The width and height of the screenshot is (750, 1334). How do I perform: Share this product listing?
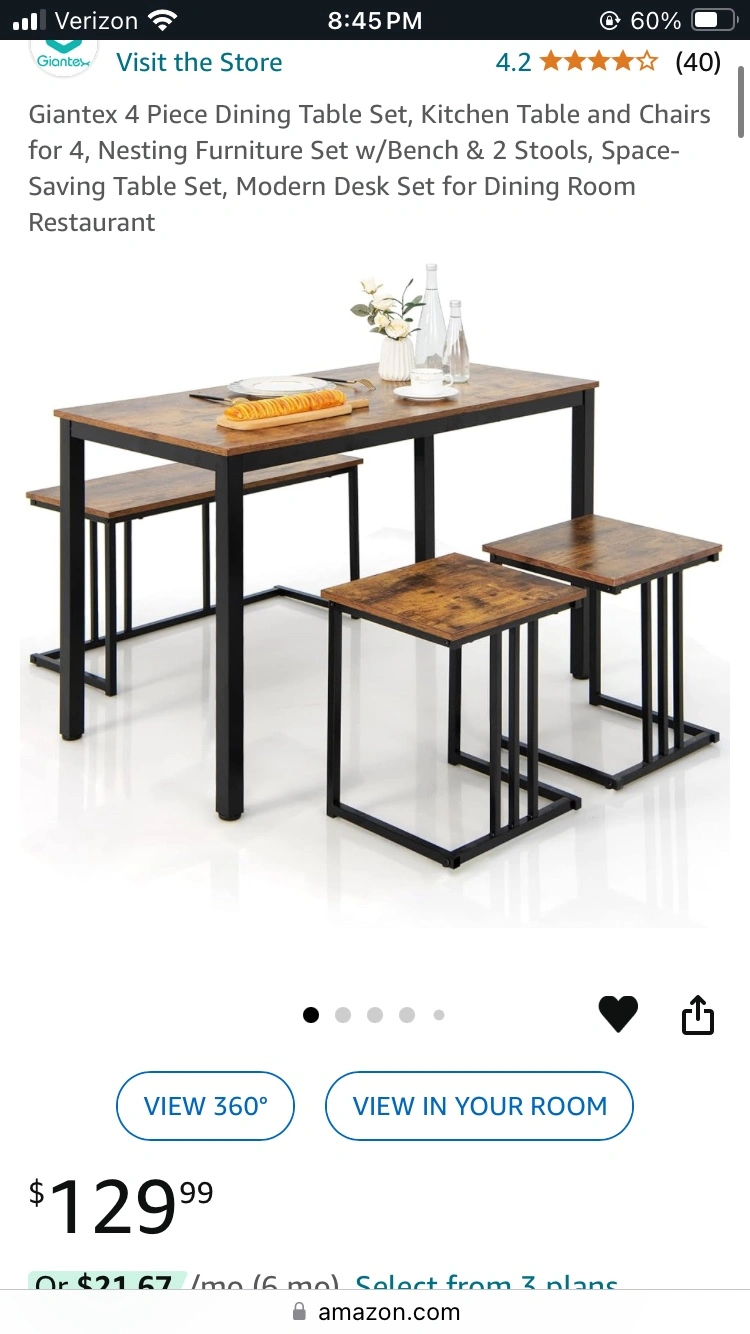pos(698,1014)
